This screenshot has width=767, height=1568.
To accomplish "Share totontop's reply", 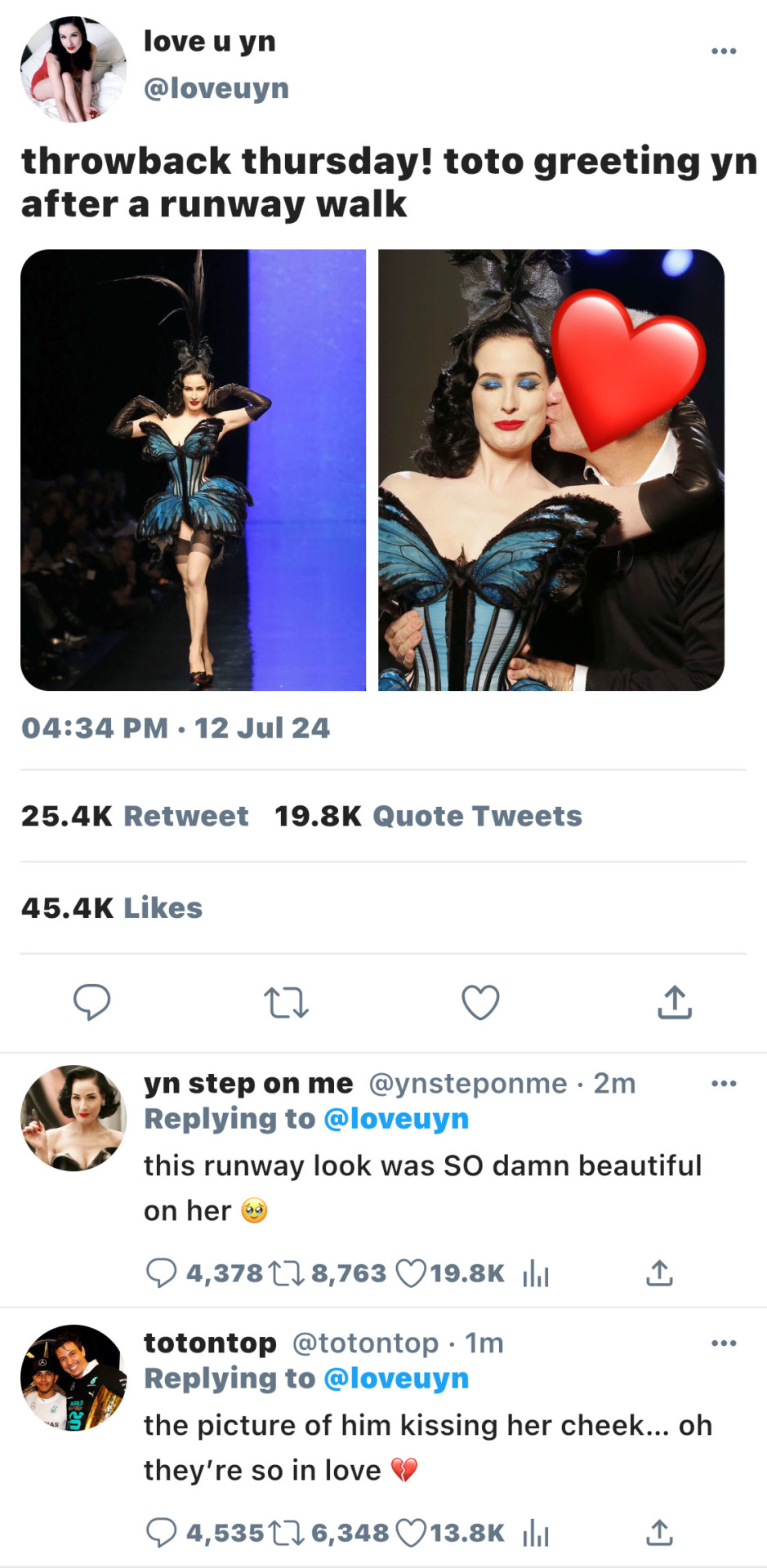I will point(659,1533).
